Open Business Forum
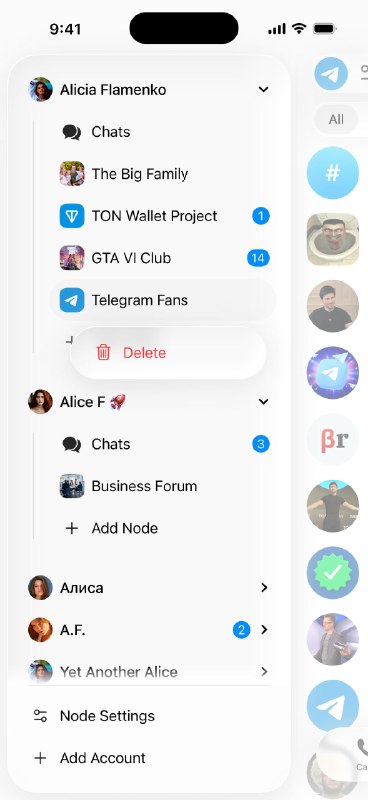 click(x=163, y=486)
